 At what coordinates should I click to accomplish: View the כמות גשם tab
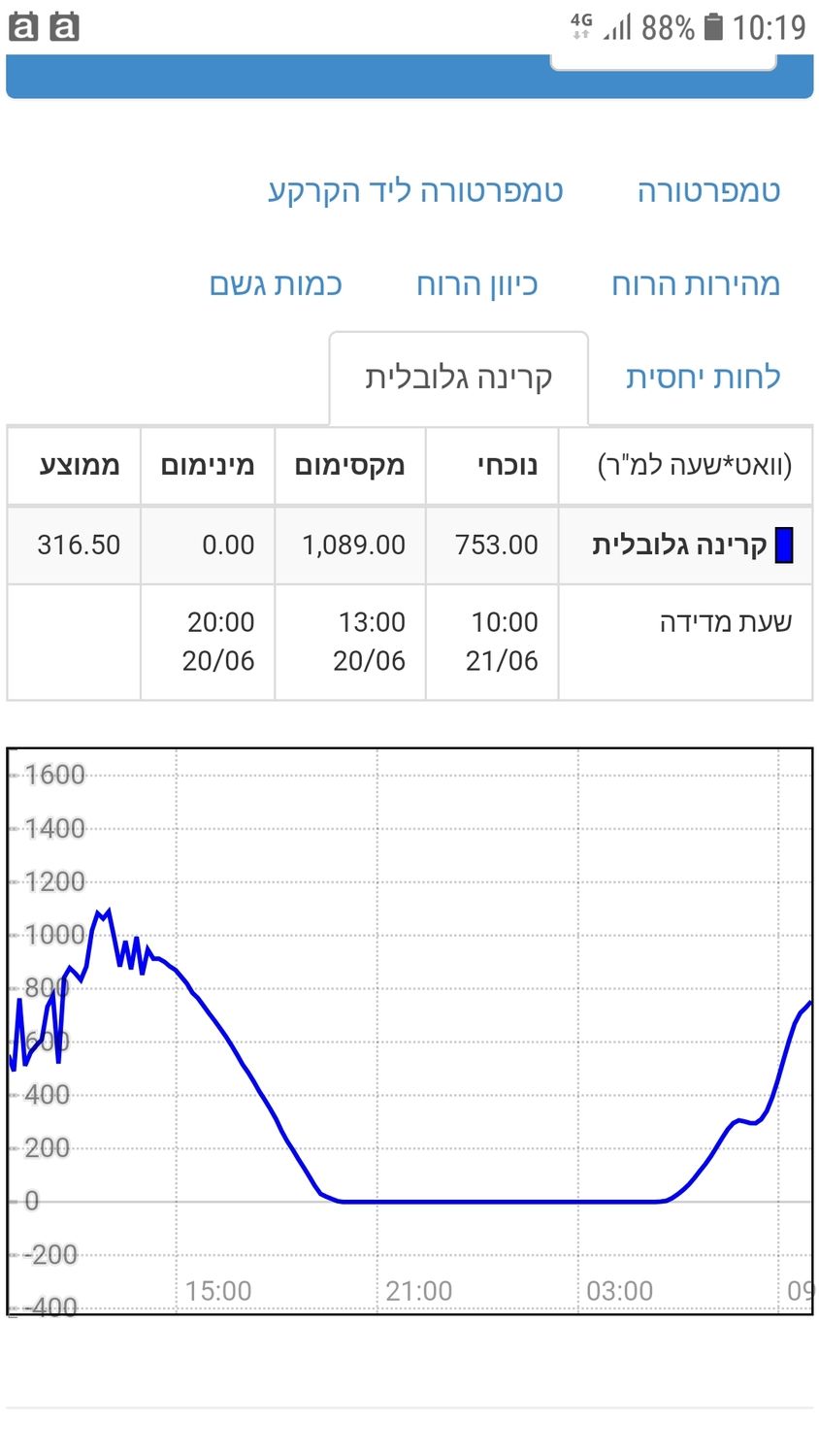point(276,284)
